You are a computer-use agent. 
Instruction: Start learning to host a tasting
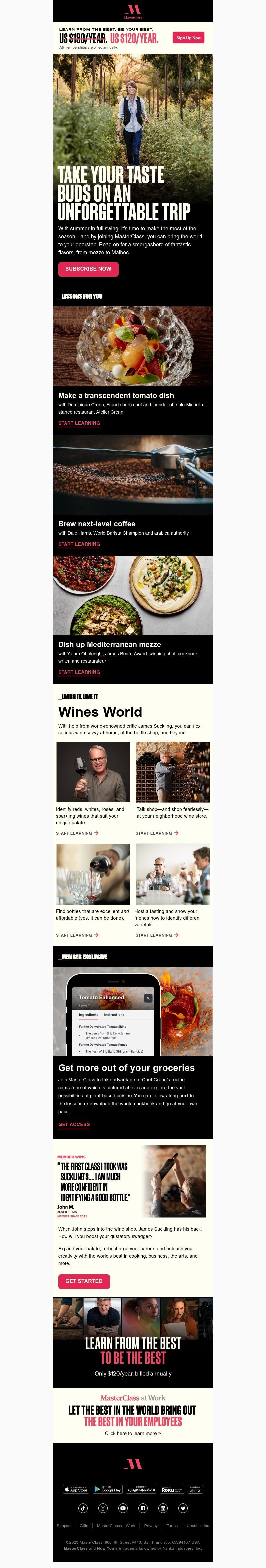click(156, 935)
